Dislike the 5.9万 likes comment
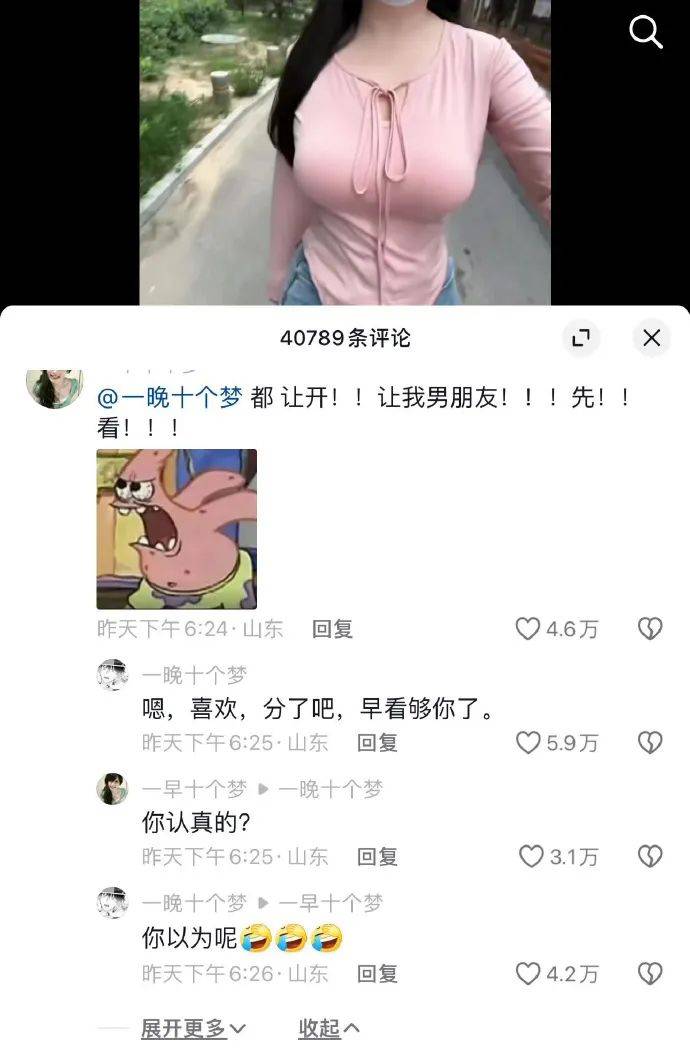This screenshot has height=1053, width=690. pyautogui.click(x=650, y=743)
